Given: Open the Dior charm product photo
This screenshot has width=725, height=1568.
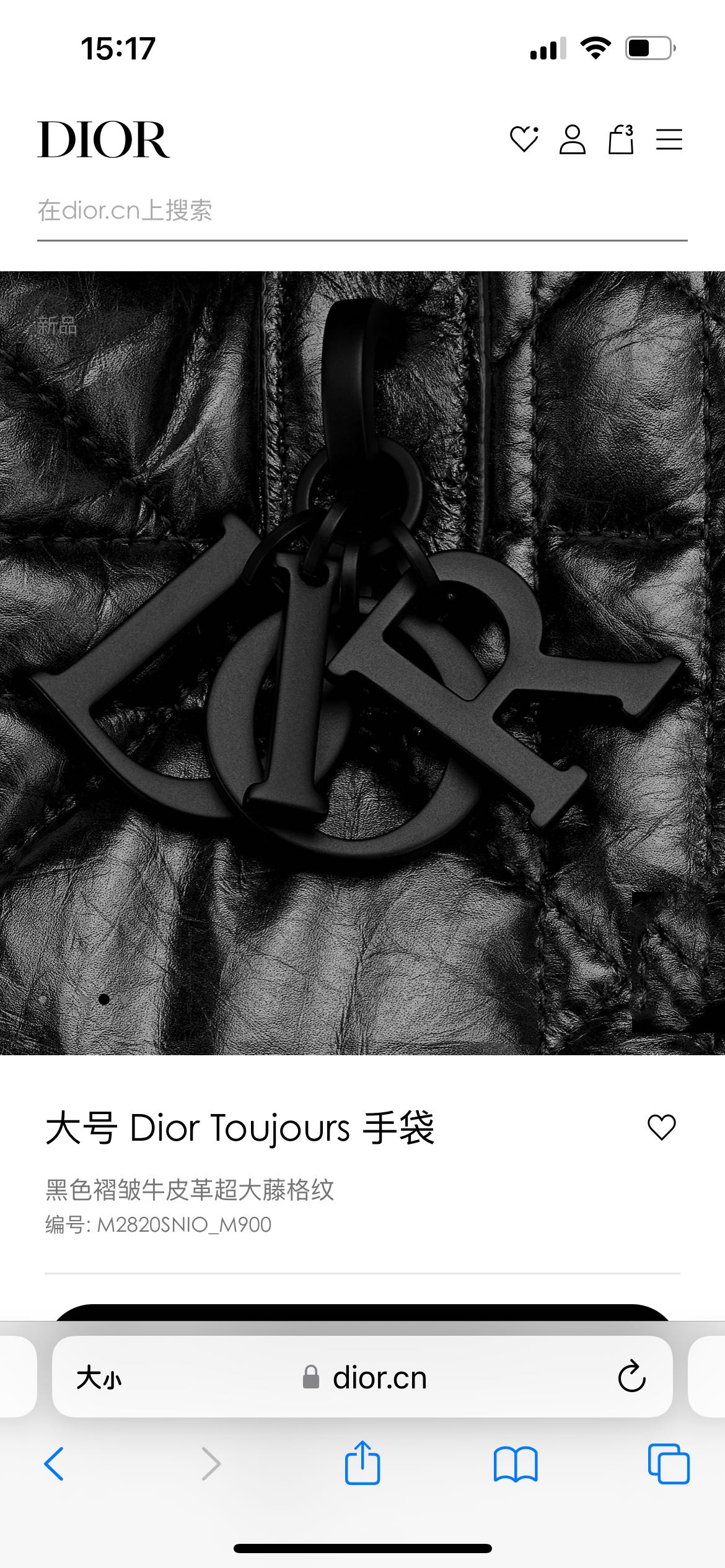Looking at the screenshot, I should [x=362, y=663].
